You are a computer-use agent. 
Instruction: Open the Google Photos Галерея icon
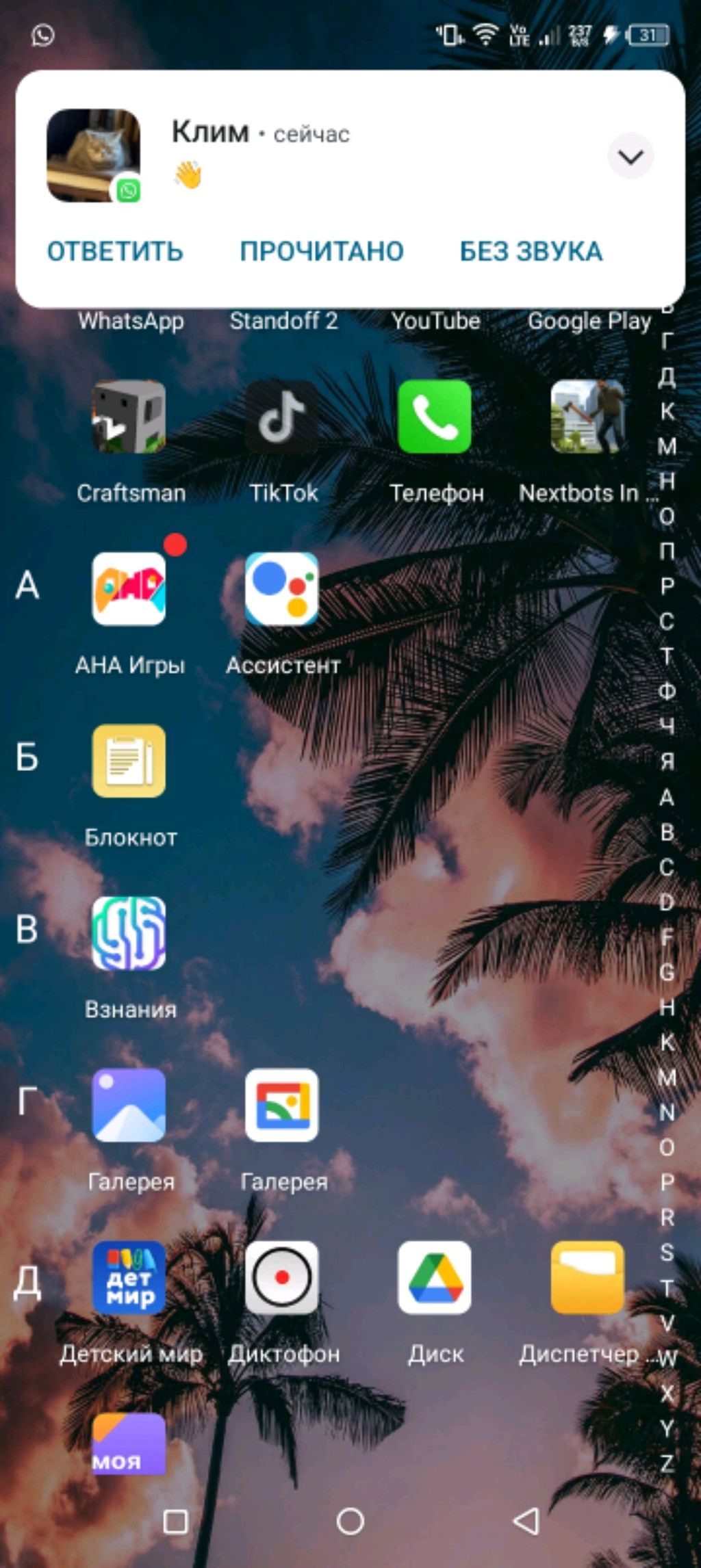click(282, 1106)
